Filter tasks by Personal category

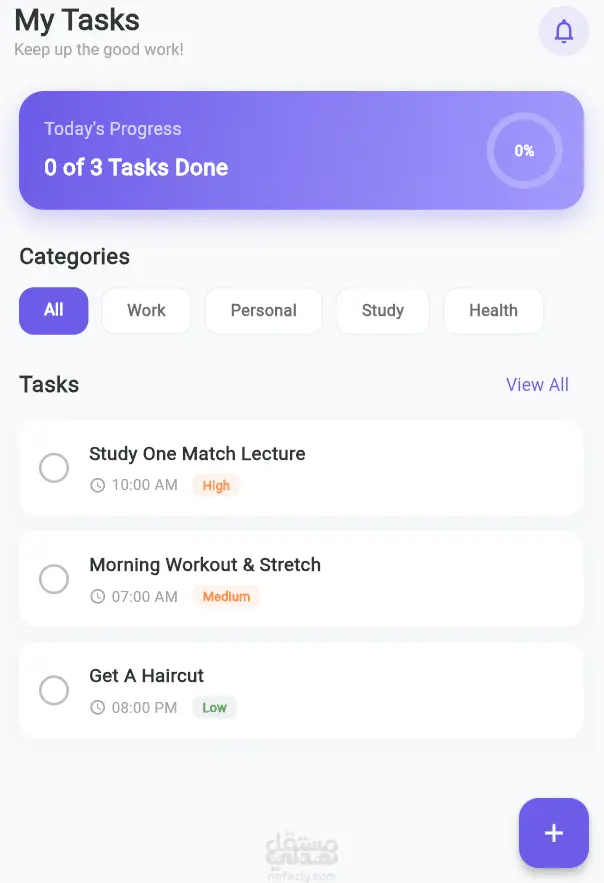[263, 310]
